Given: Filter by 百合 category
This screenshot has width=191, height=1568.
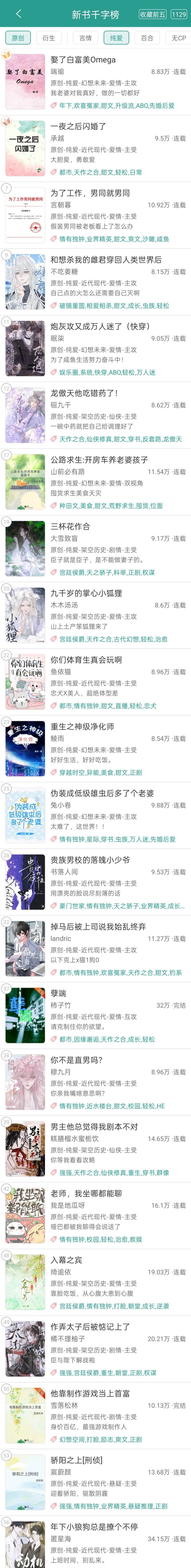Looking at the screenshot, I should click(147, 38).
